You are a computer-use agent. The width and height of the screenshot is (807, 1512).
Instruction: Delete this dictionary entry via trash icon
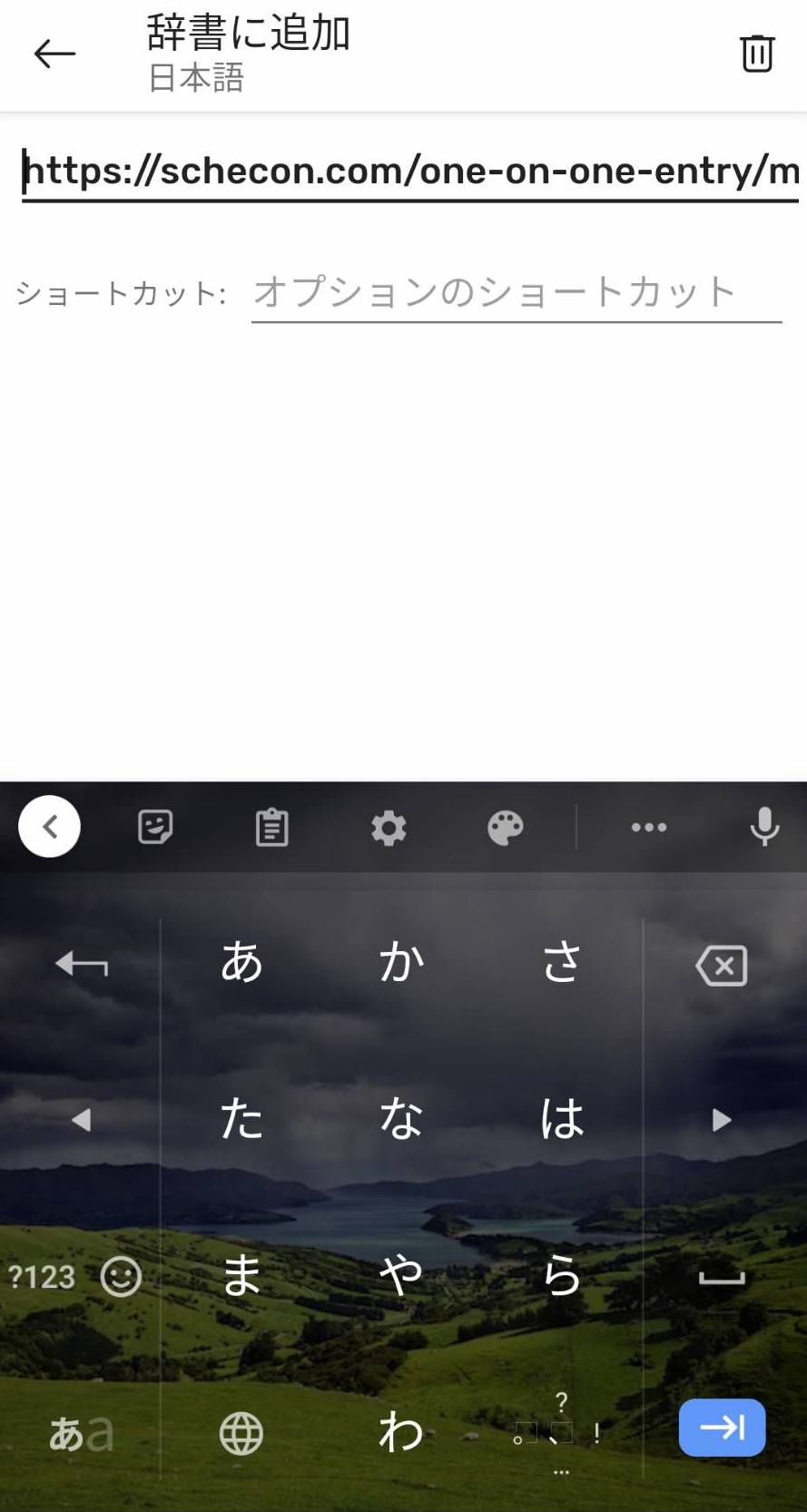(x=756, y=54)
